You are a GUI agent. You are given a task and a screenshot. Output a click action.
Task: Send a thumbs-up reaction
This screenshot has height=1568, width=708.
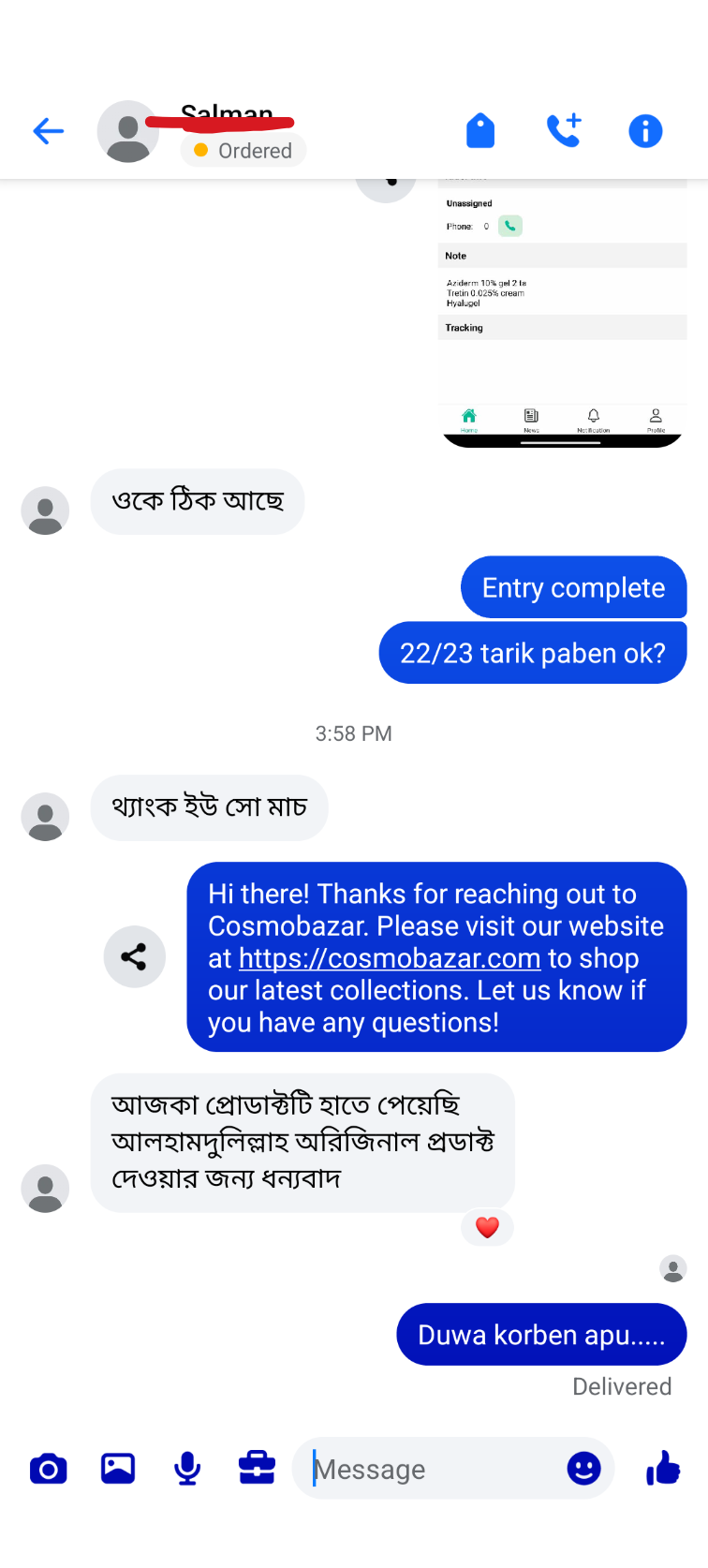[663, 1469]
